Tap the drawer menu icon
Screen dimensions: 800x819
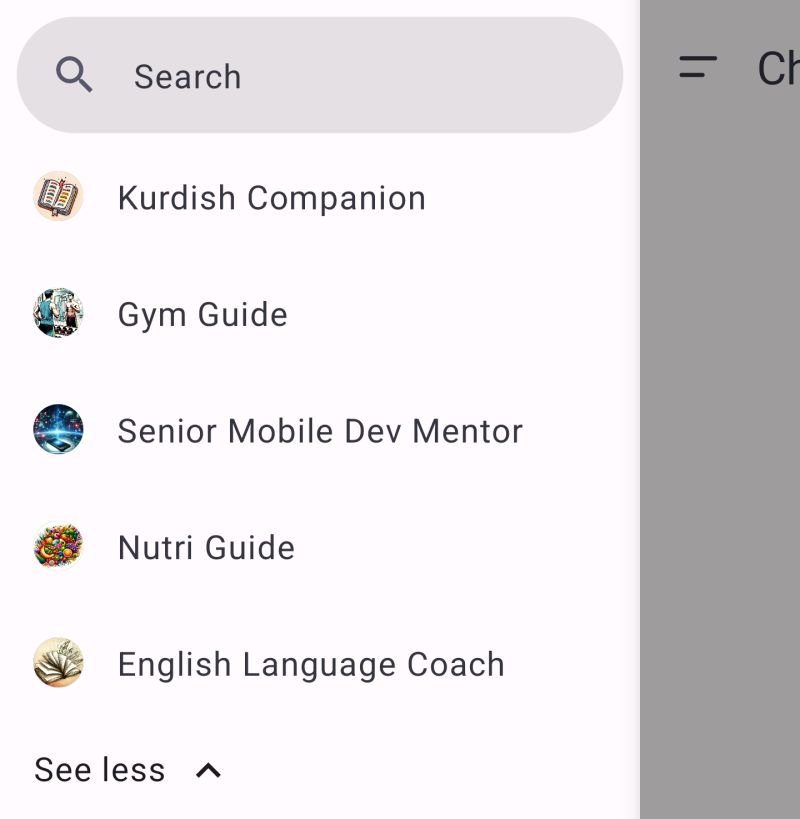(x=698, y=68)
